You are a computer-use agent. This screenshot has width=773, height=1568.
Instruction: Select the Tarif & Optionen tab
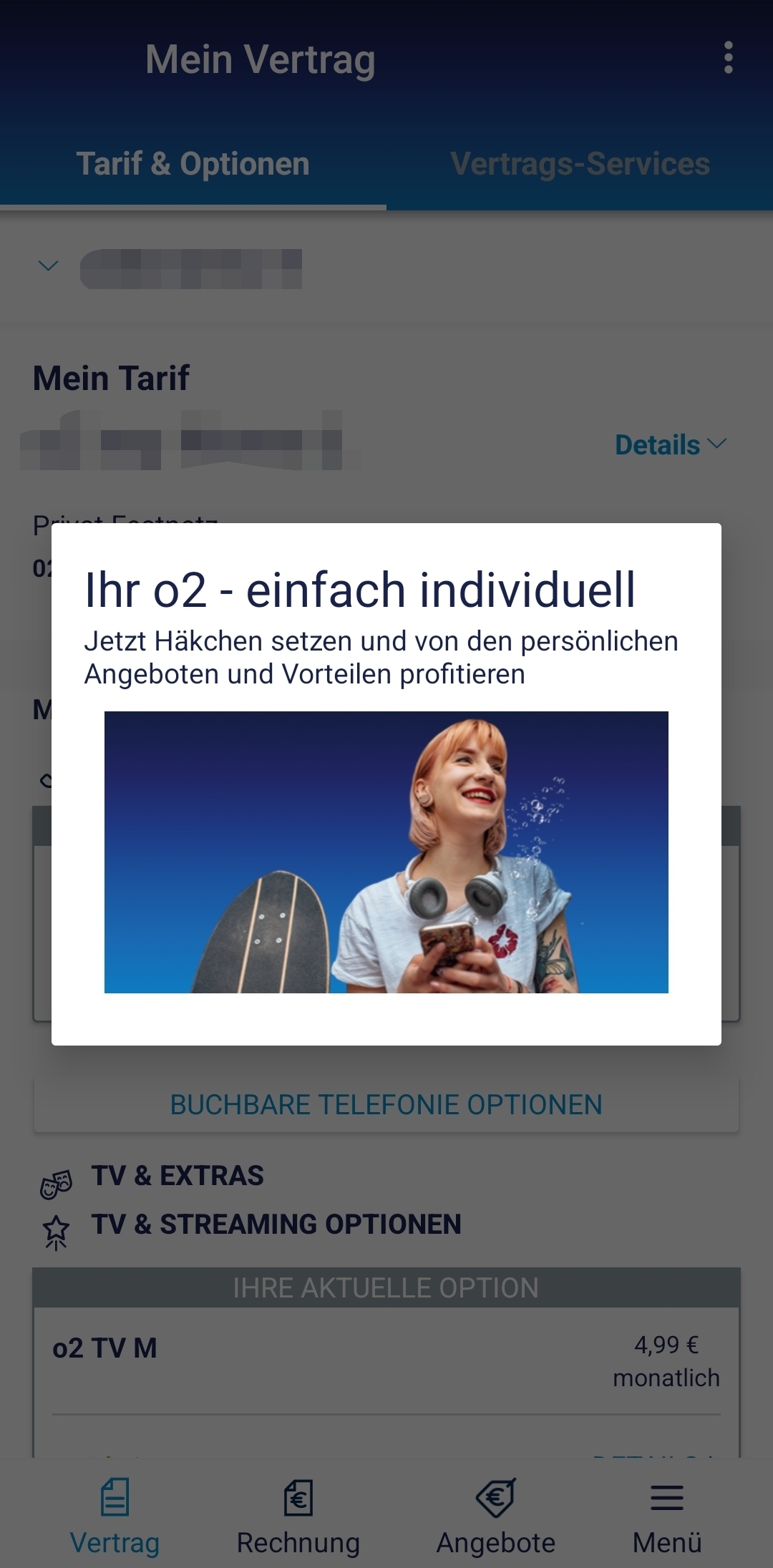click(x=193, y=165)
